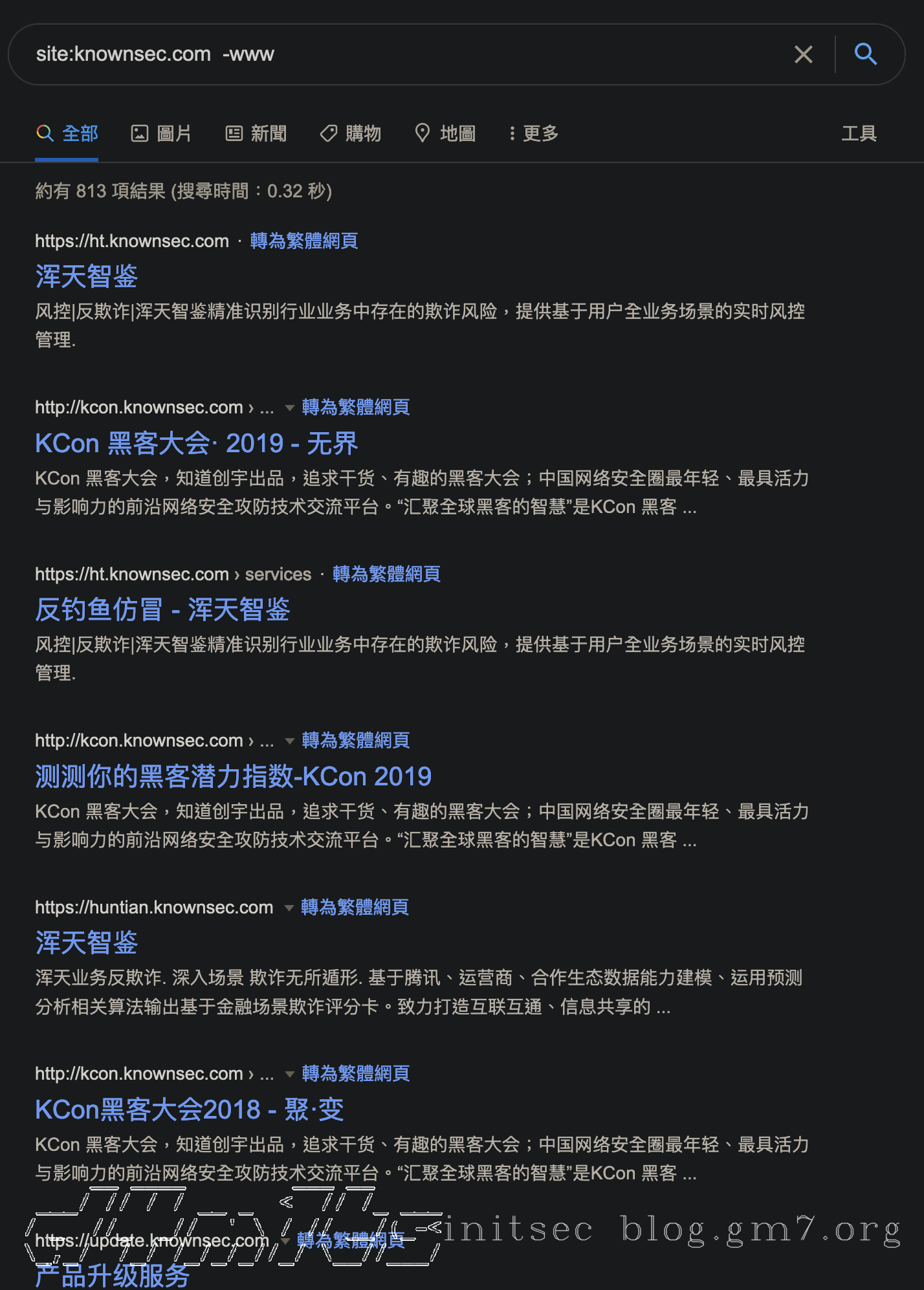
Task: Open the KCon 黑客大会· 2019 - 无界 result
Action: tap(196, 444)
